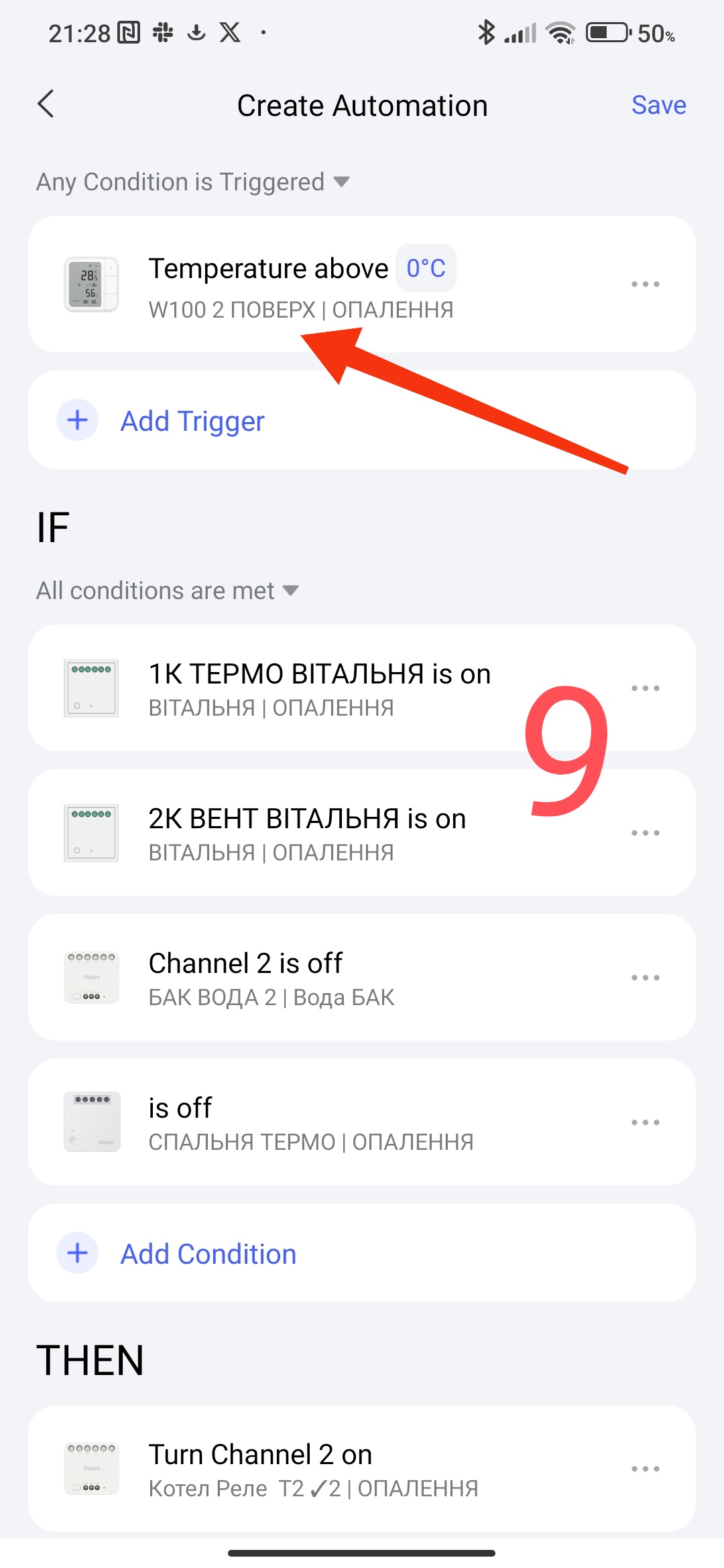Expand All conditions are met dropdown
Screen dimensions: 724x1568
pos(168,591)
